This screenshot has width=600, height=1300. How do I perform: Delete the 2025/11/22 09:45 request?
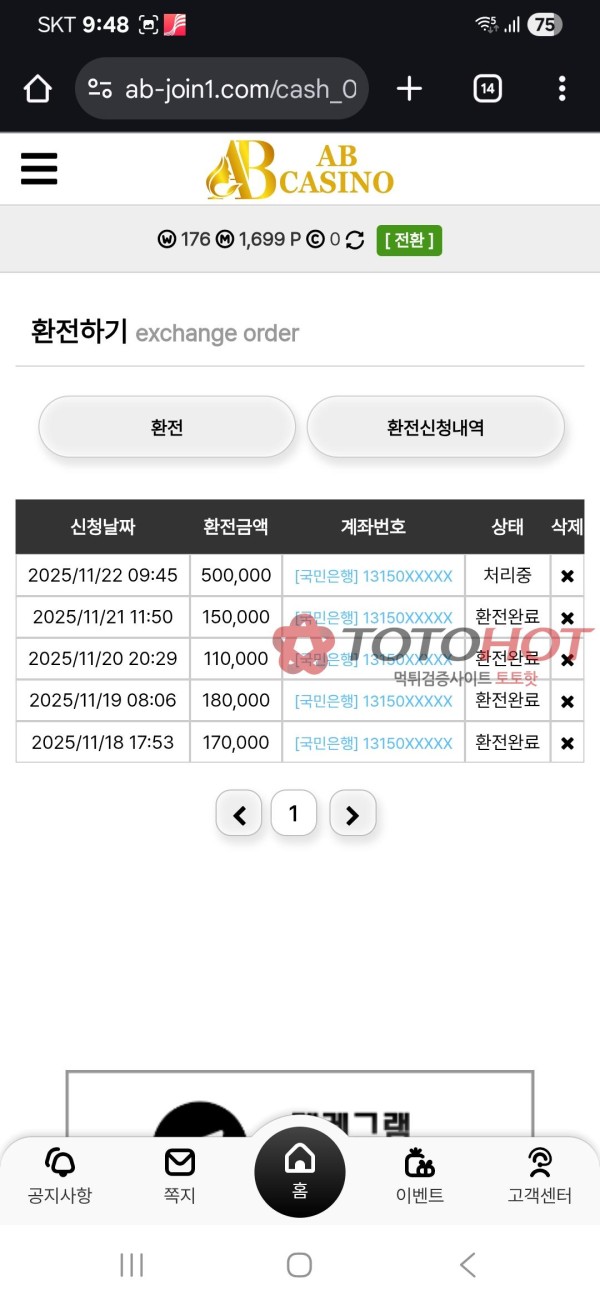coord(567,576)
